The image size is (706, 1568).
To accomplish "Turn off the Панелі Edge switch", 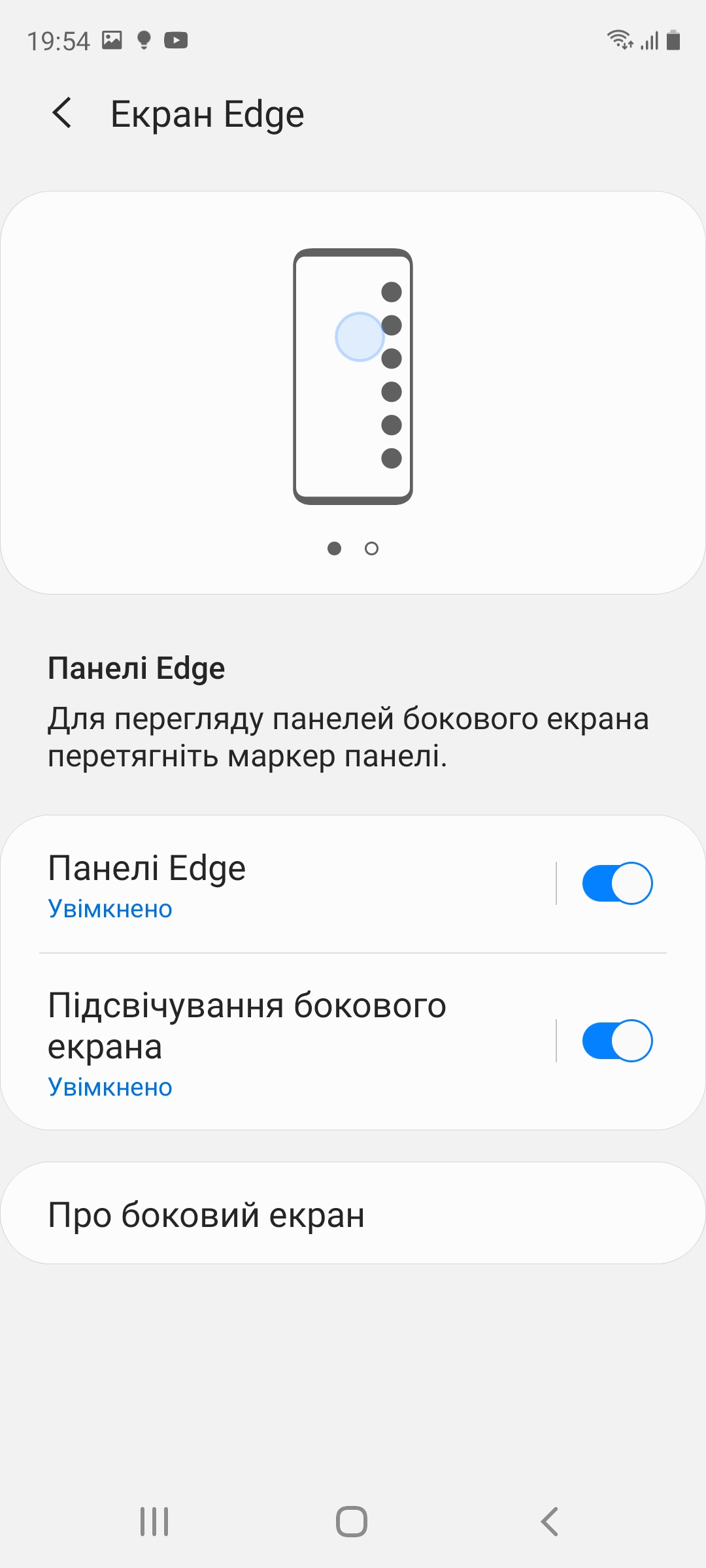I will 617,884.
